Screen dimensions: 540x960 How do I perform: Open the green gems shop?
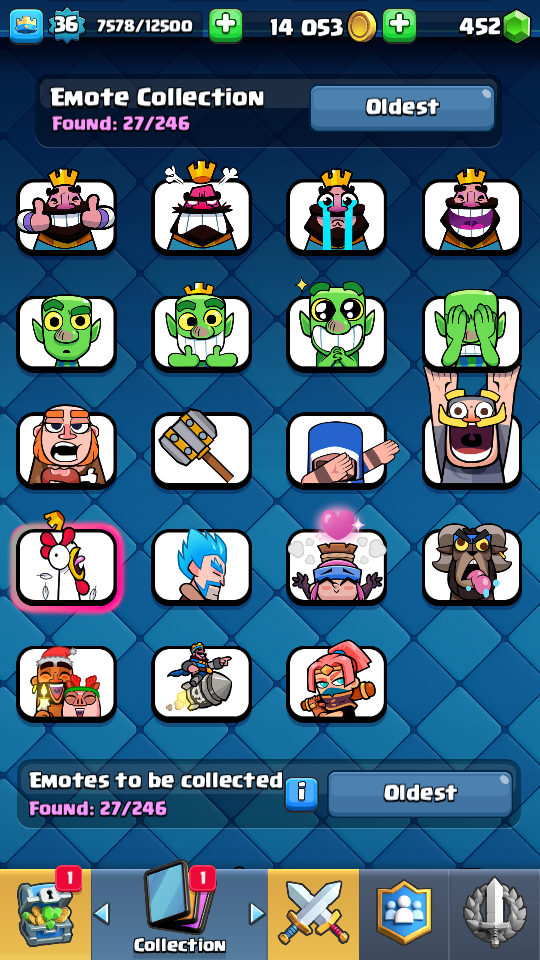516,26
